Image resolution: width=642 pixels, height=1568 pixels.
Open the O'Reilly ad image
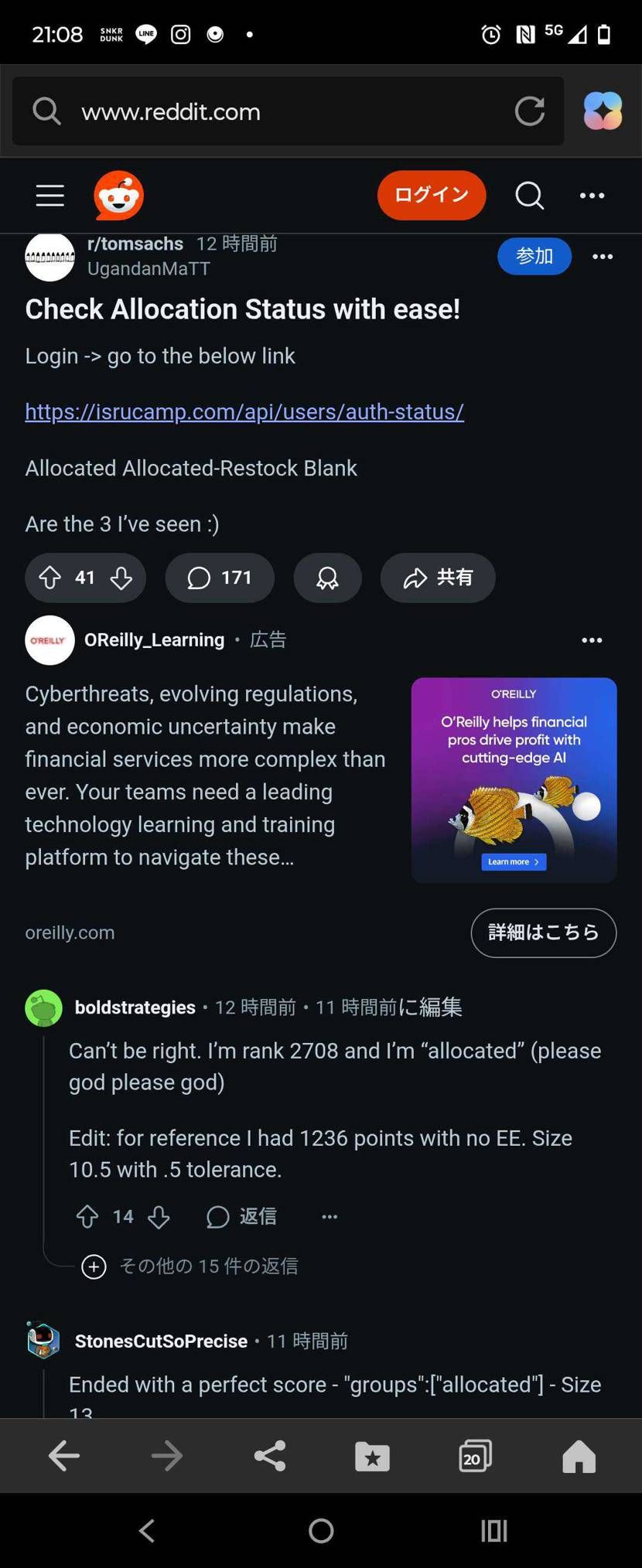pyautogui.click(x=514, y=780)
